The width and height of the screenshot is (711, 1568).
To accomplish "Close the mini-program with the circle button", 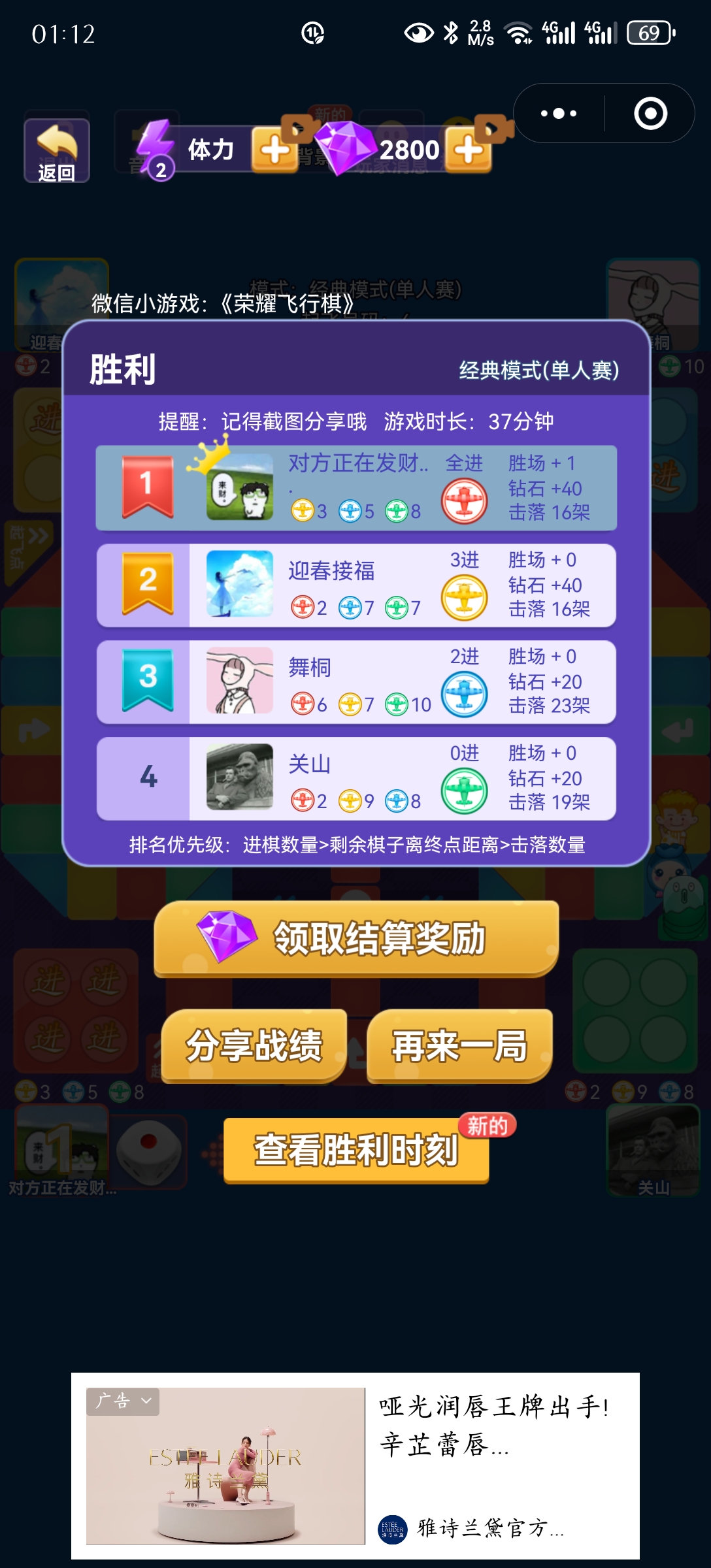I will [x=650, y=114].
